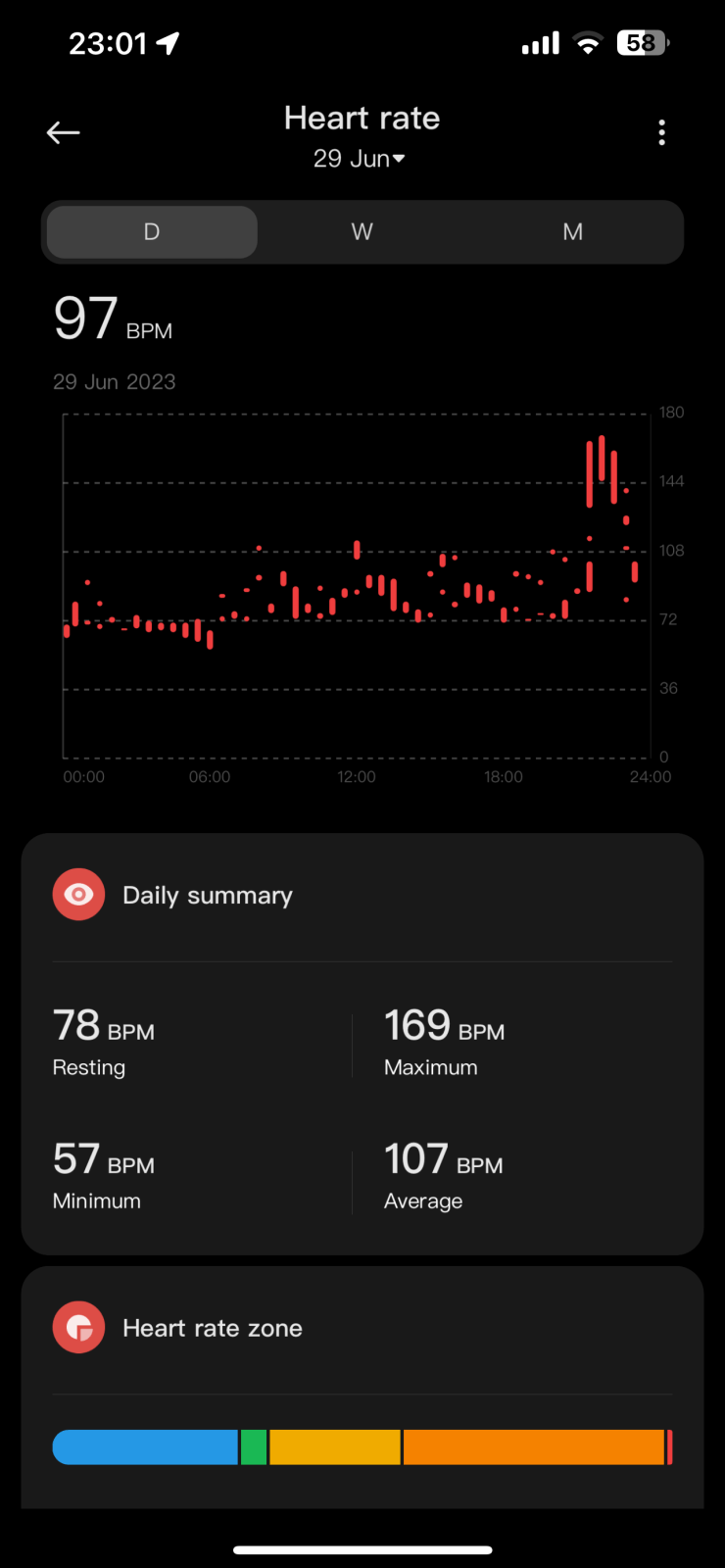Open the three-dot overflow menu
Viewport: 725px width, 1568px height.
(x=662, y=132)
